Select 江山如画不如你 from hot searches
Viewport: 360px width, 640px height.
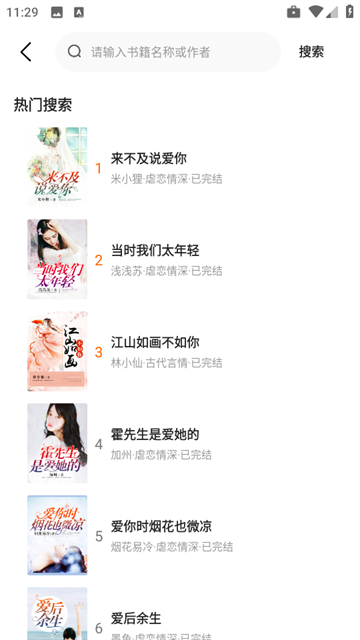coord(180,351)
